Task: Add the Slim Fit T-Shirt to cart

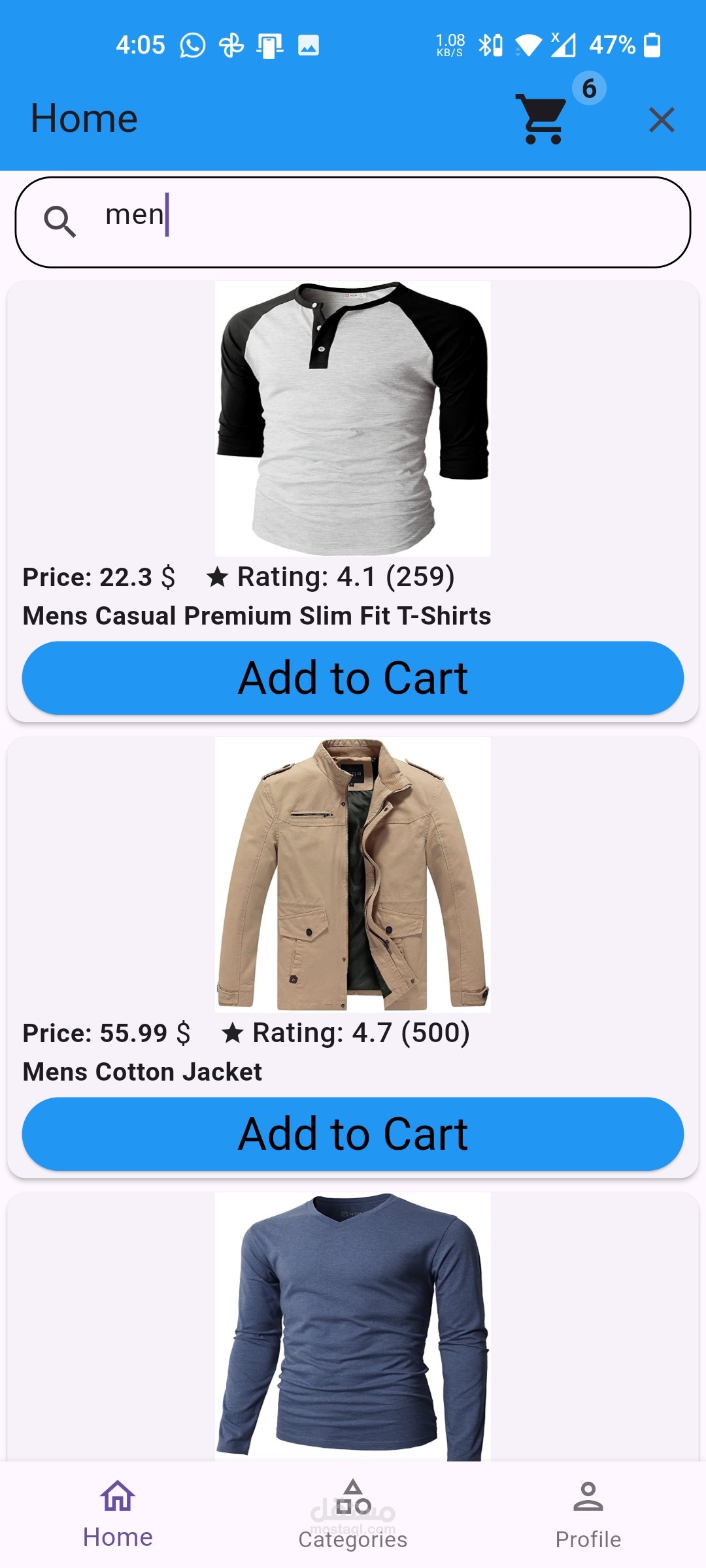Action: (x=353, y=678)
